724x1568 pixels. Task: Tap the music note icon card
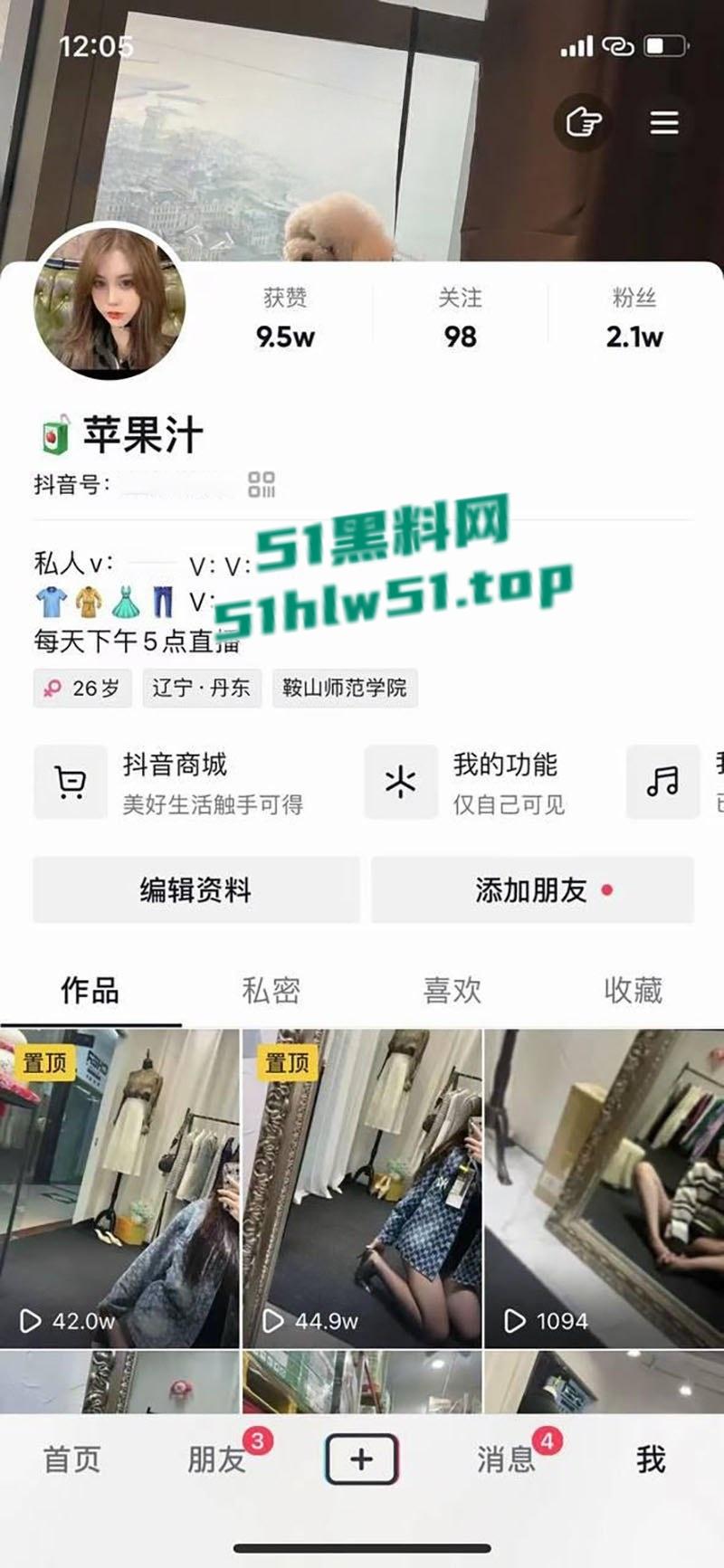(662, 782)
